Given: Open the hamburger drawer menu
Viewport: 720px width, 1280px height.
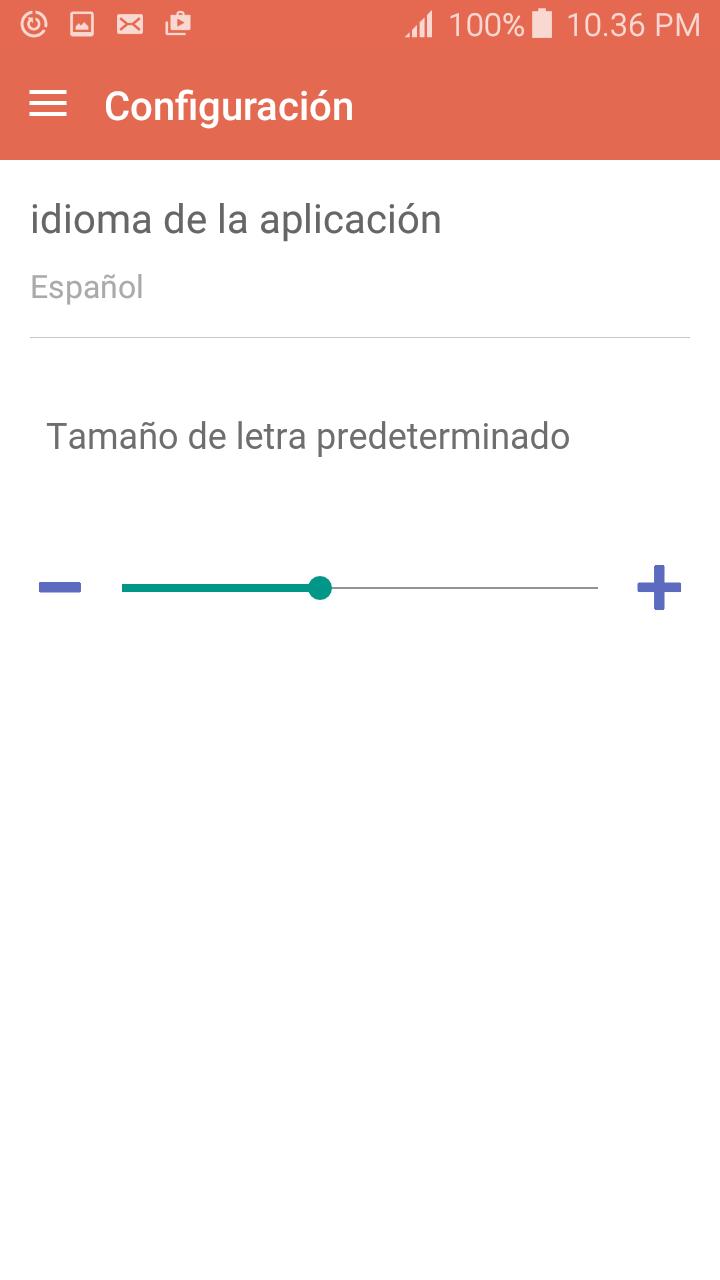Looking at the screenshot, I should coord(48,105).
